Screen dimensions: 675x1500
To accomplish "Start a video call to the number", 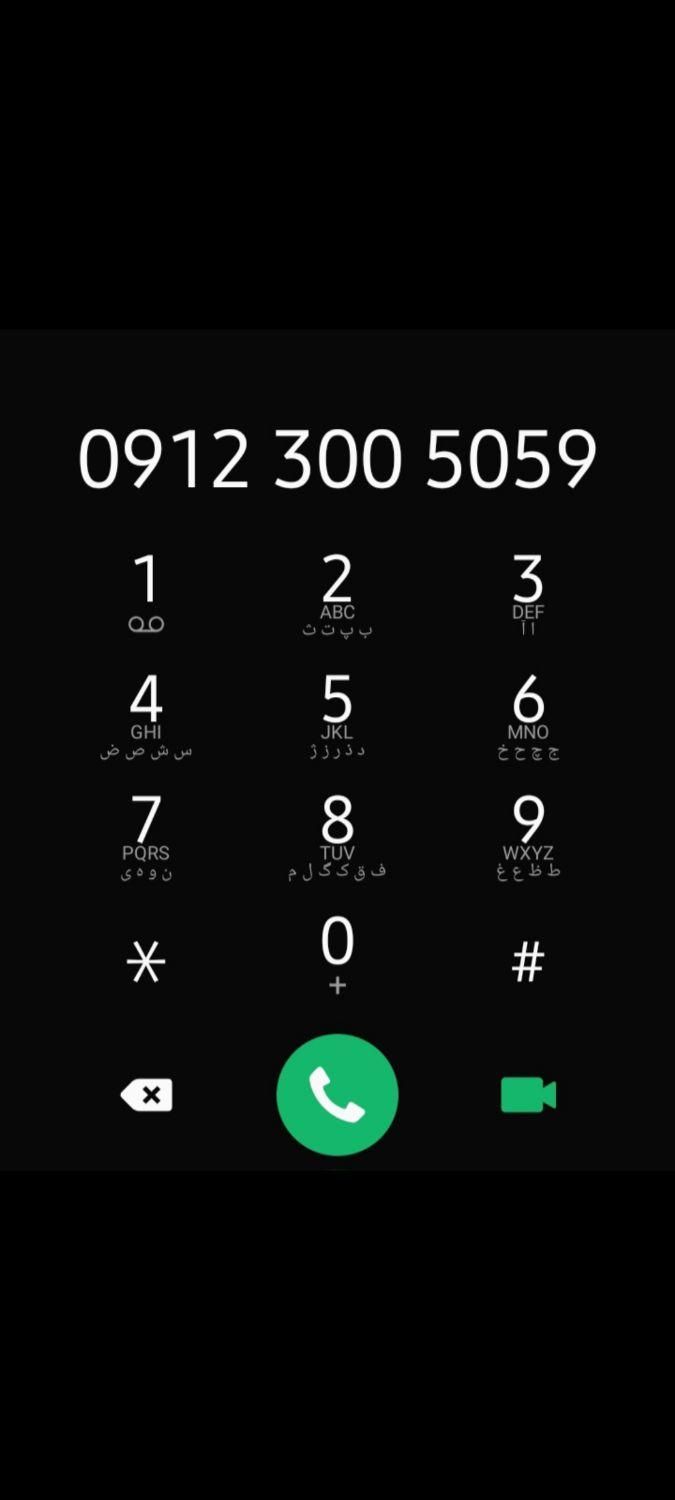I will 528,1095.
